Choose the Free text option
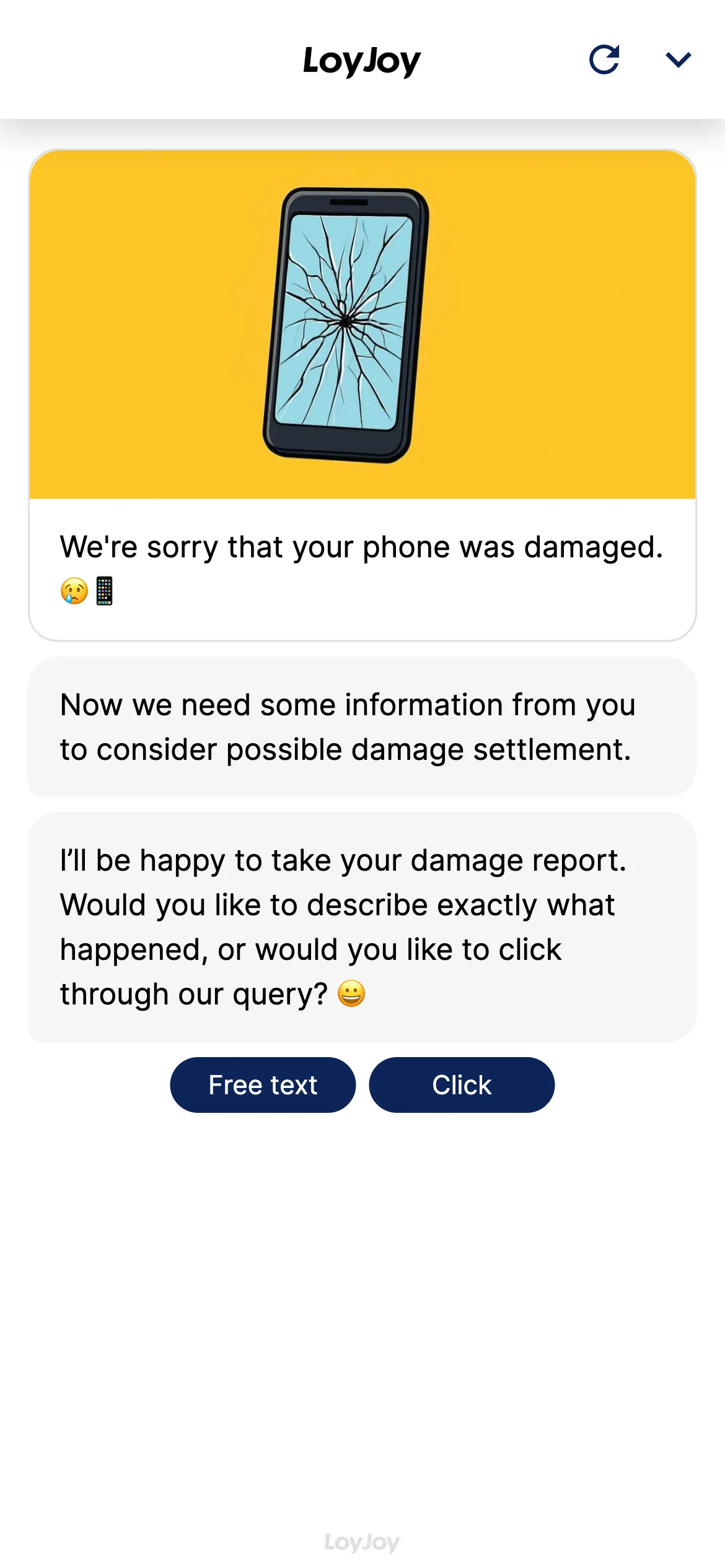Viewport: 725px width, 1568px height. coord(263,1085)
